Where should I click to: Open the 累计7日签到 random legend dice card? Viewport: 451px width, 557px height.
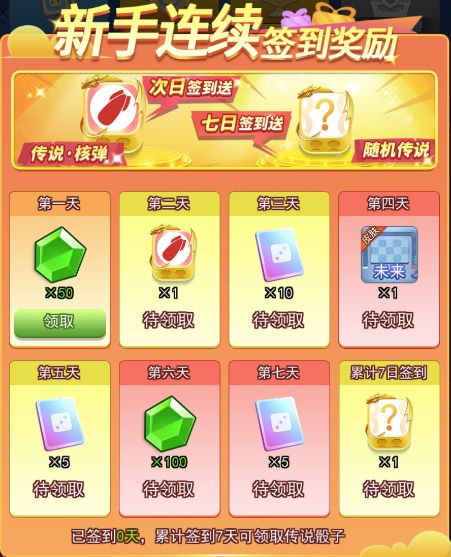[x=389, y=438]
